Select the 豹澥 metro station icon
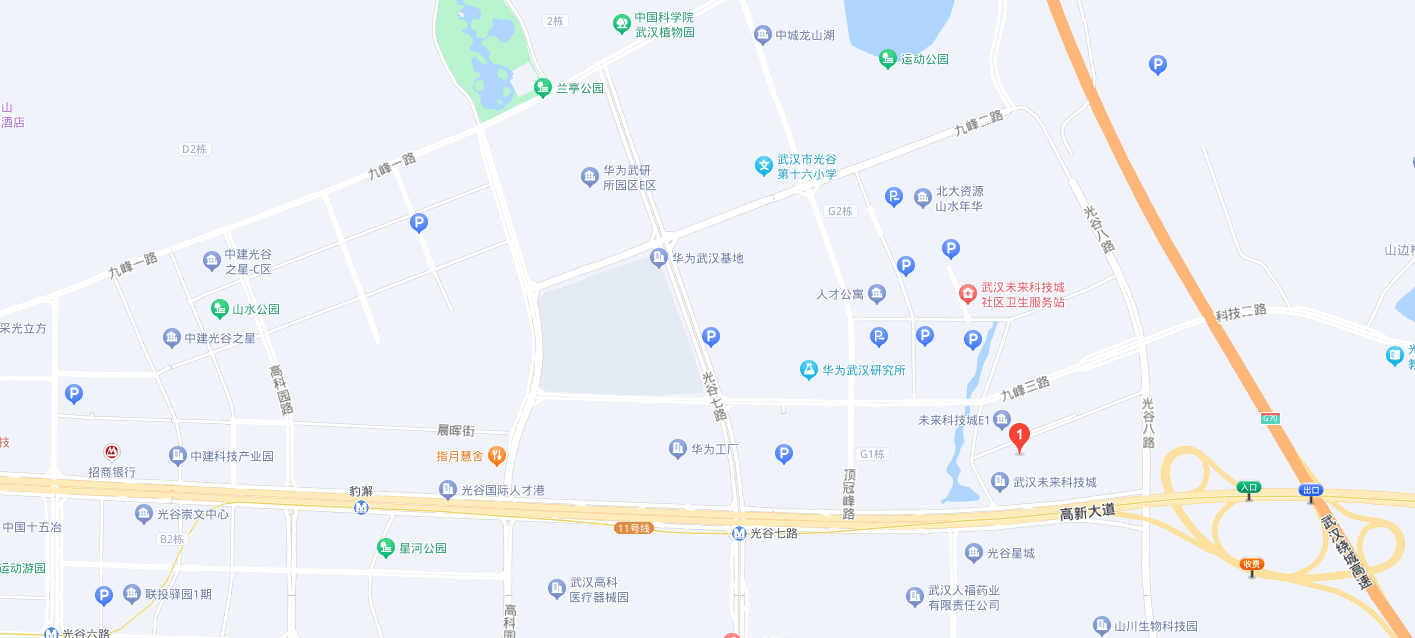1415x638 pixels. (x=361, y=508)
